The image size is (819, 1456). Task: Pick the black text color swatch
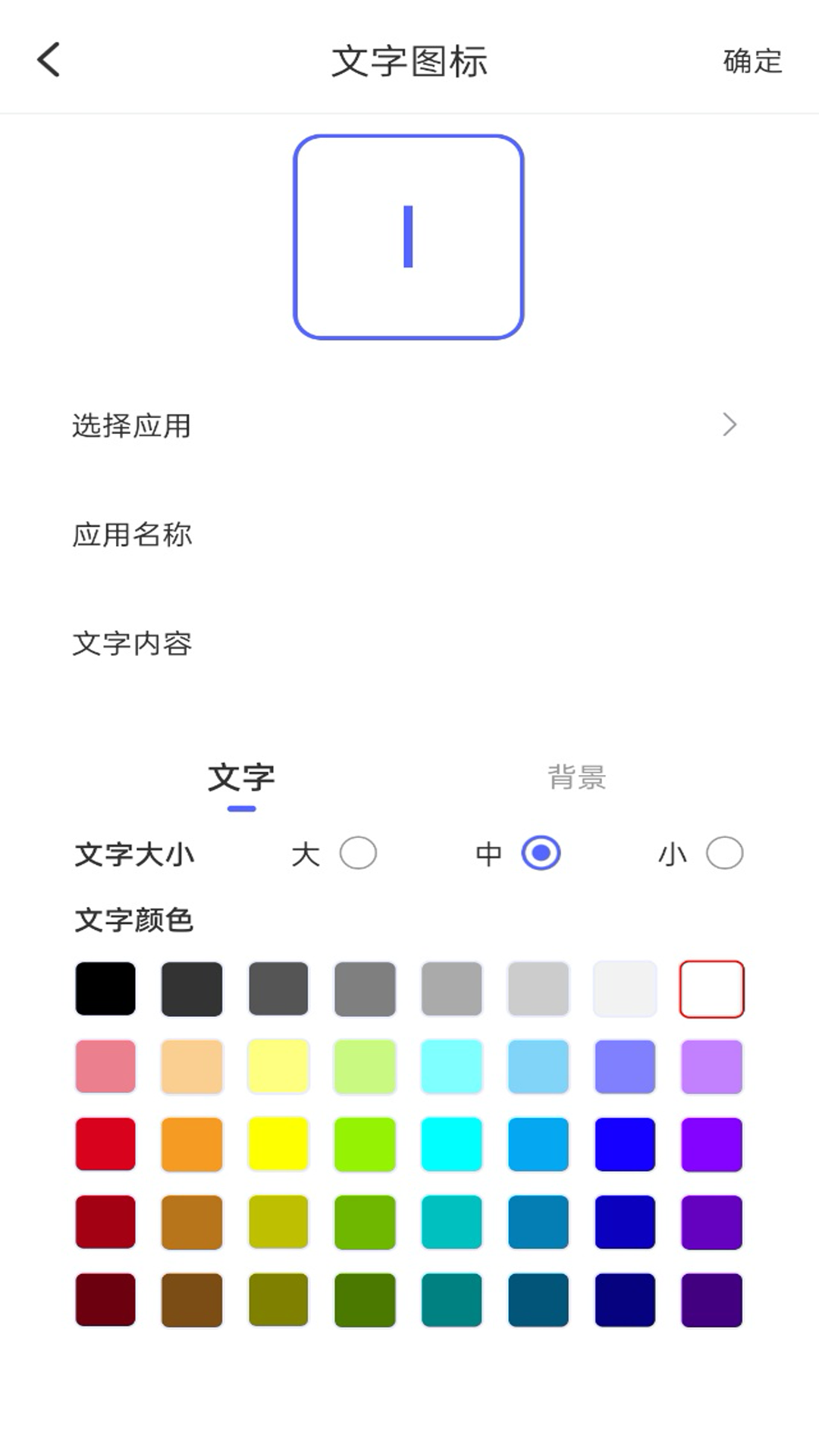(x=105, y=988)
